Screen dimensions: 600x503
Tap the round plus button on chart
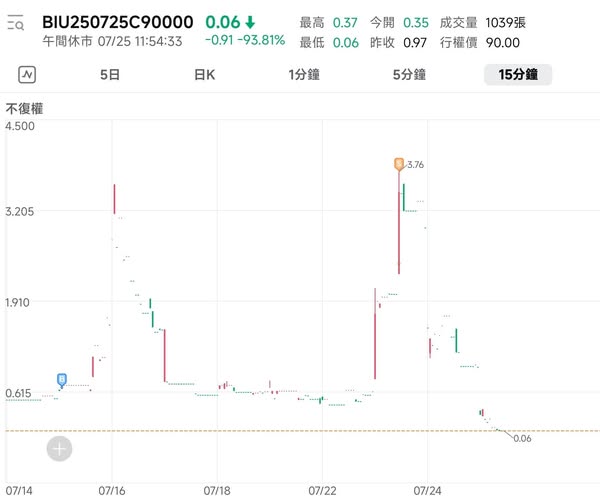click(x=59, y=449)
